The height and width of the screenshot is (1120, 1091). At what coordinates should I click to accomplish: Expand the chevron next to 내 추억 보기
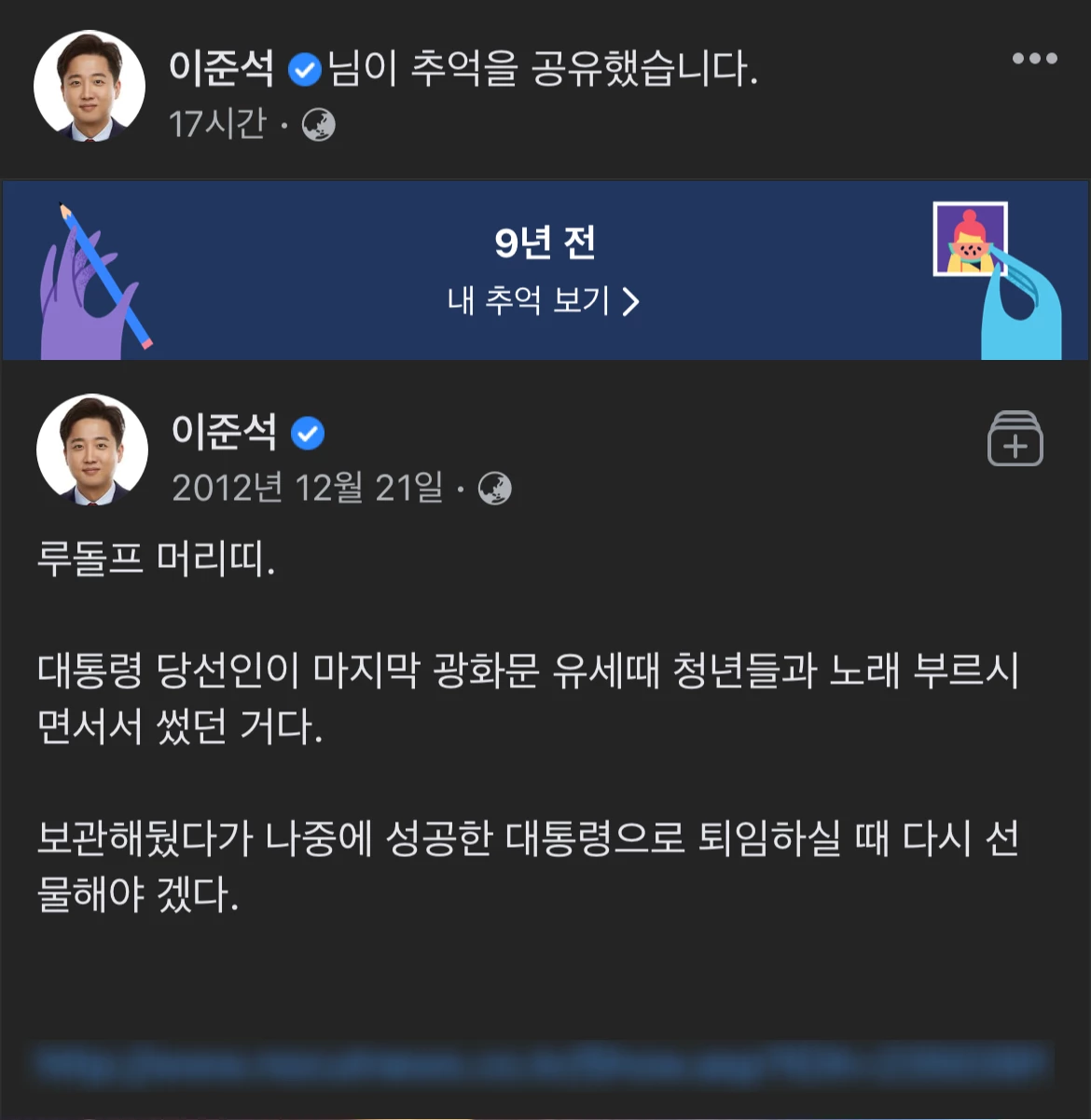635,300
